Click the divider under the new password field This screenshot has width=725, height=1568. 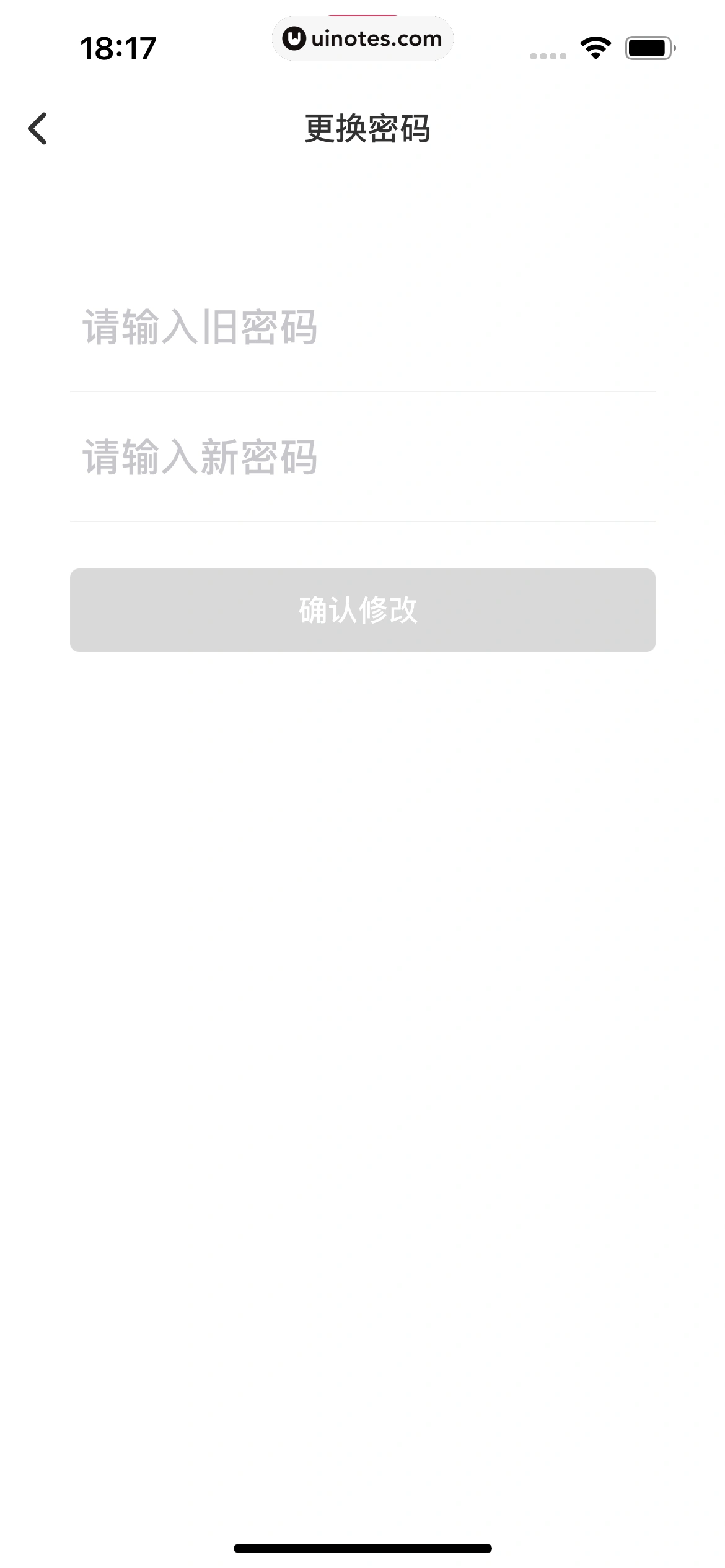(362, 523)
